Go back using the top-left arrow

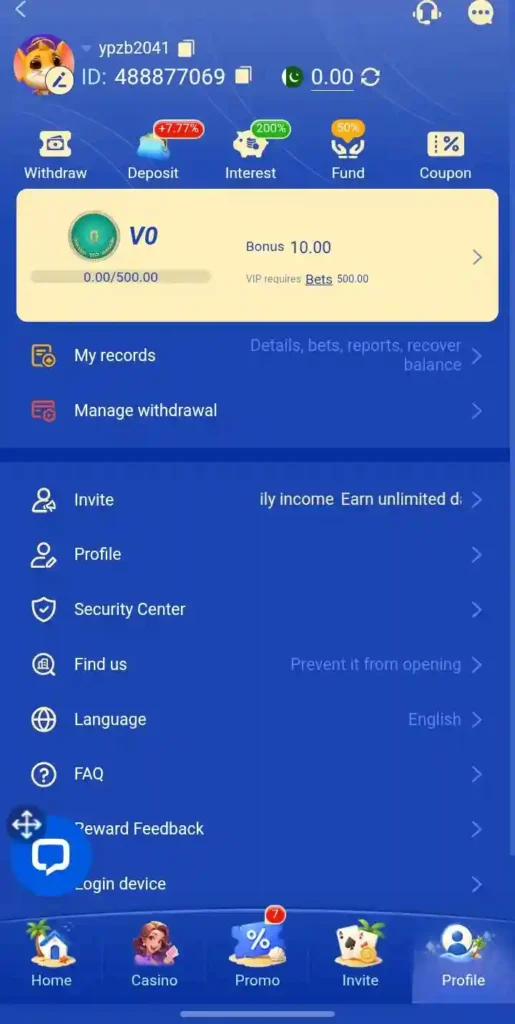(x=21, y=10)
